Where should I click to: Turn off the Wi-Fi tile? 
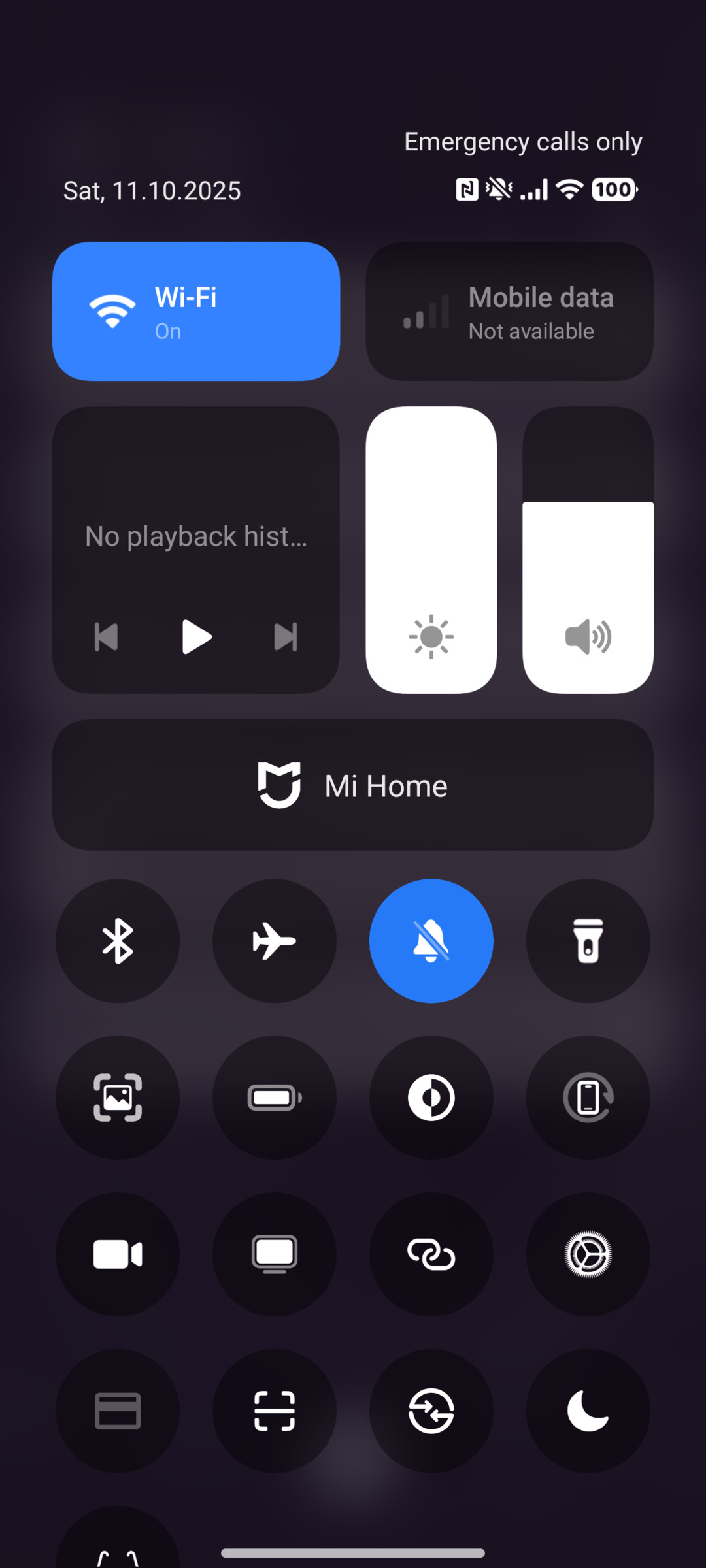click(196, 311)
